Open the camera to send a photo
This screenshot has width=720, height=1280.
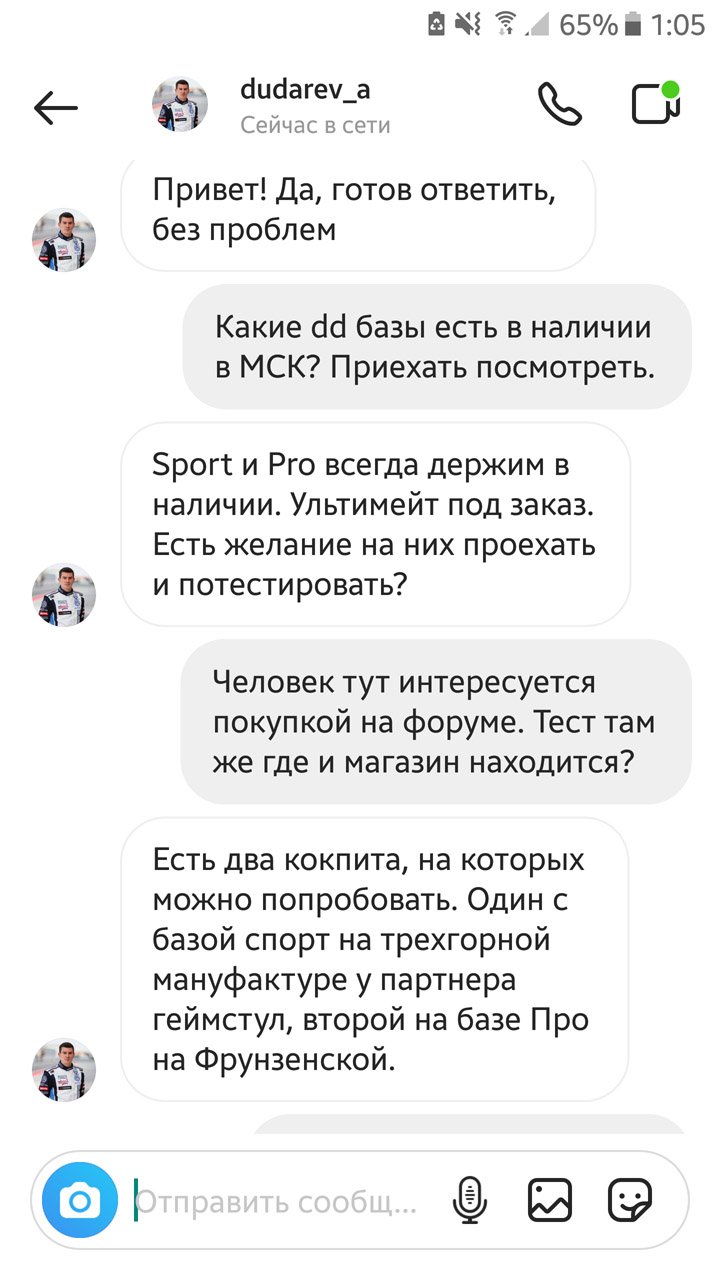click(x=80, y=1201)
